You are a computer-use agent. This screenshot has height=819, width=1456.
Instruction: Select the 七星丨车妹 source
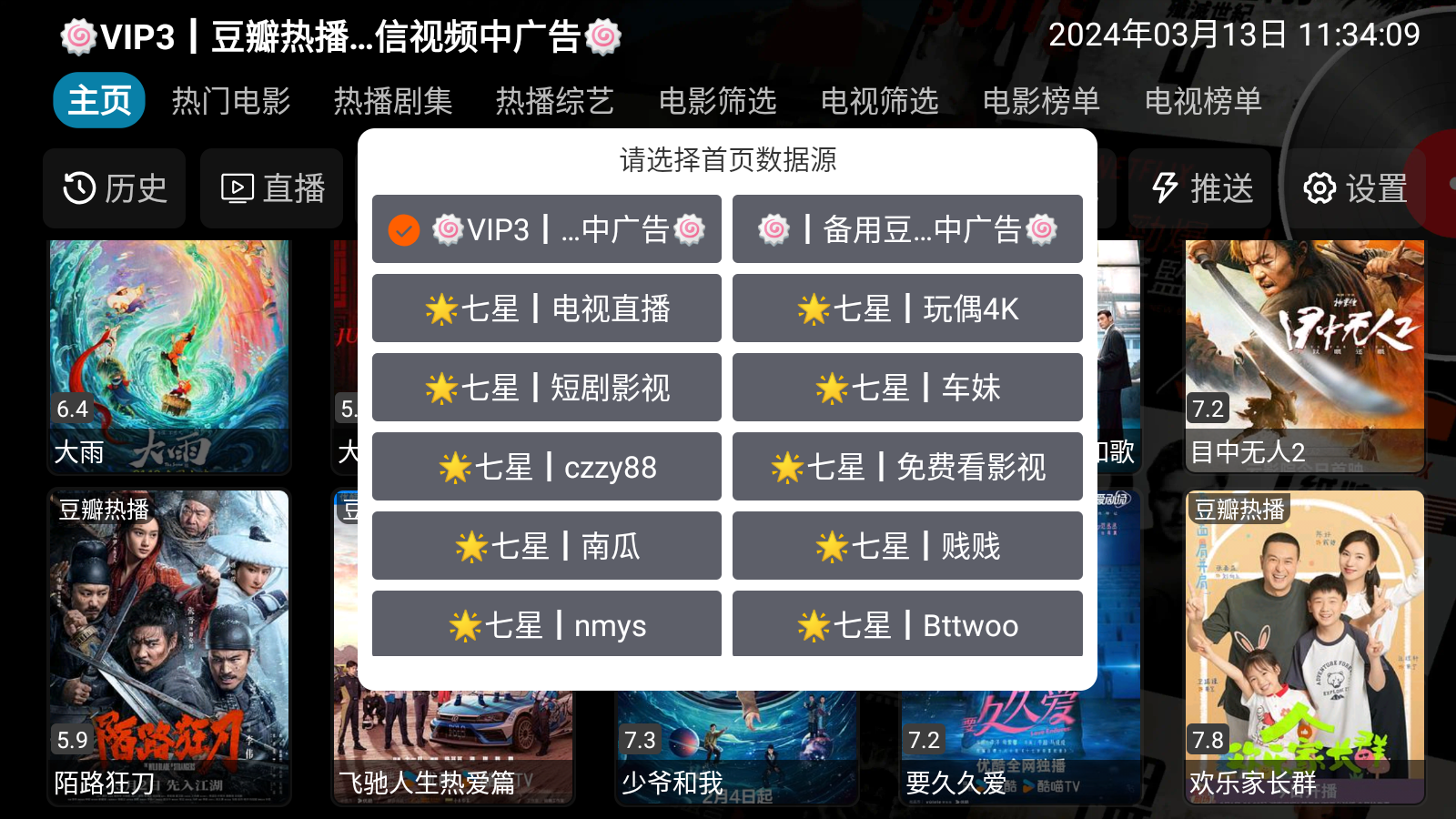pyautogui.click(x=907, y=388)
